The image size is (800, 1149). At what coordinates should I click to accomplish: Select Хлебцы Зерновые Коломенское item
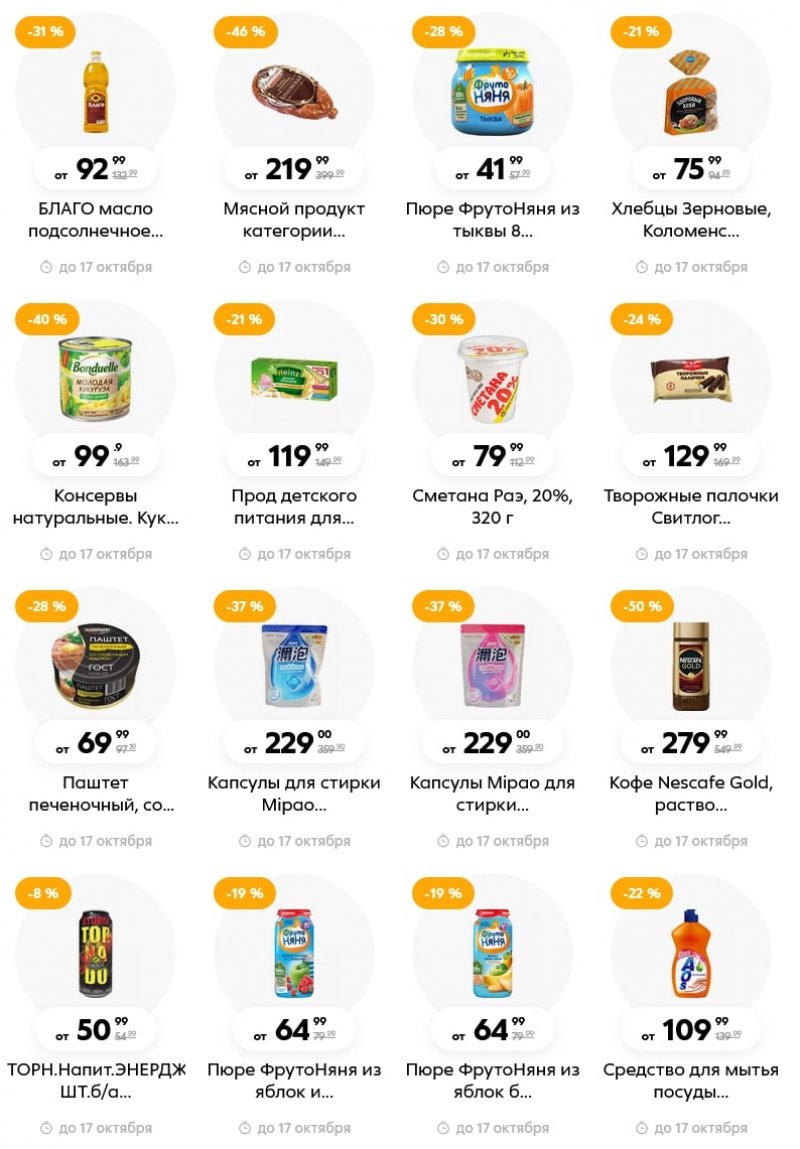pos(690,93)
